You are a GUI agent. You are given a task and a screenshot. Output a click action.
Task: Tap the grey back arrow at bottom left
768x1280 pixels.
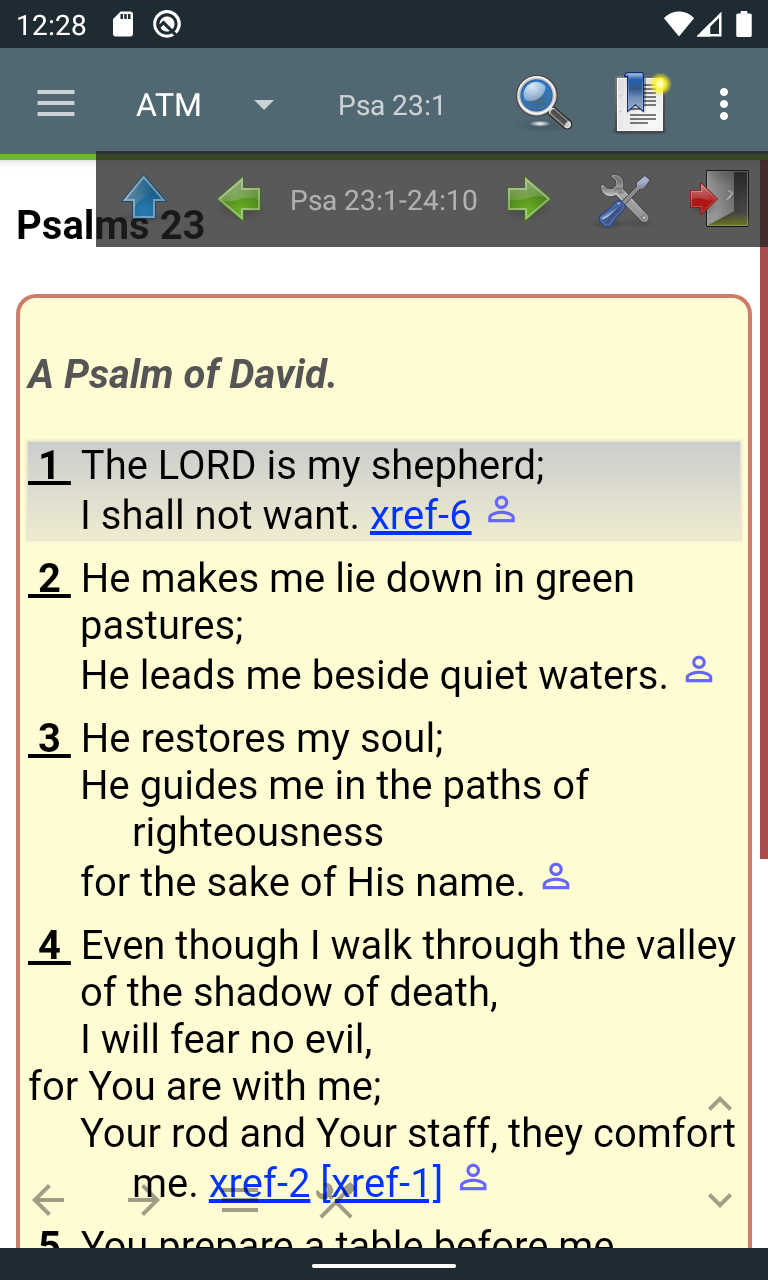click(x=48, y=1199)
